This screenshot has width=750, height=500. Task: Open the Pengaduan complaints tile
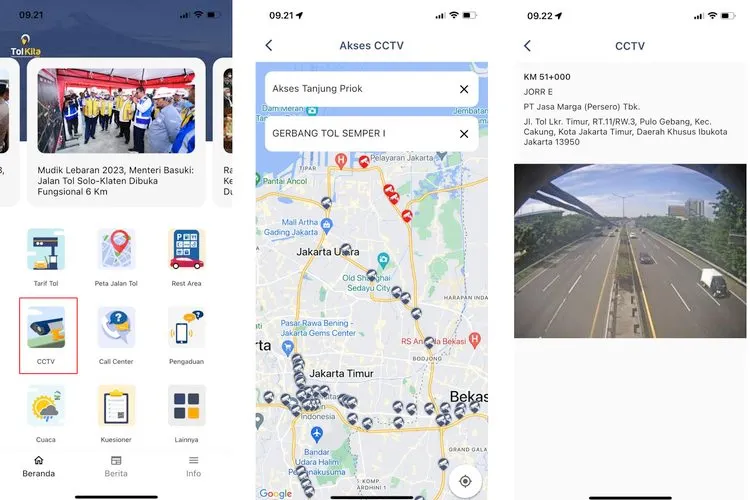[x=186, y=334]
